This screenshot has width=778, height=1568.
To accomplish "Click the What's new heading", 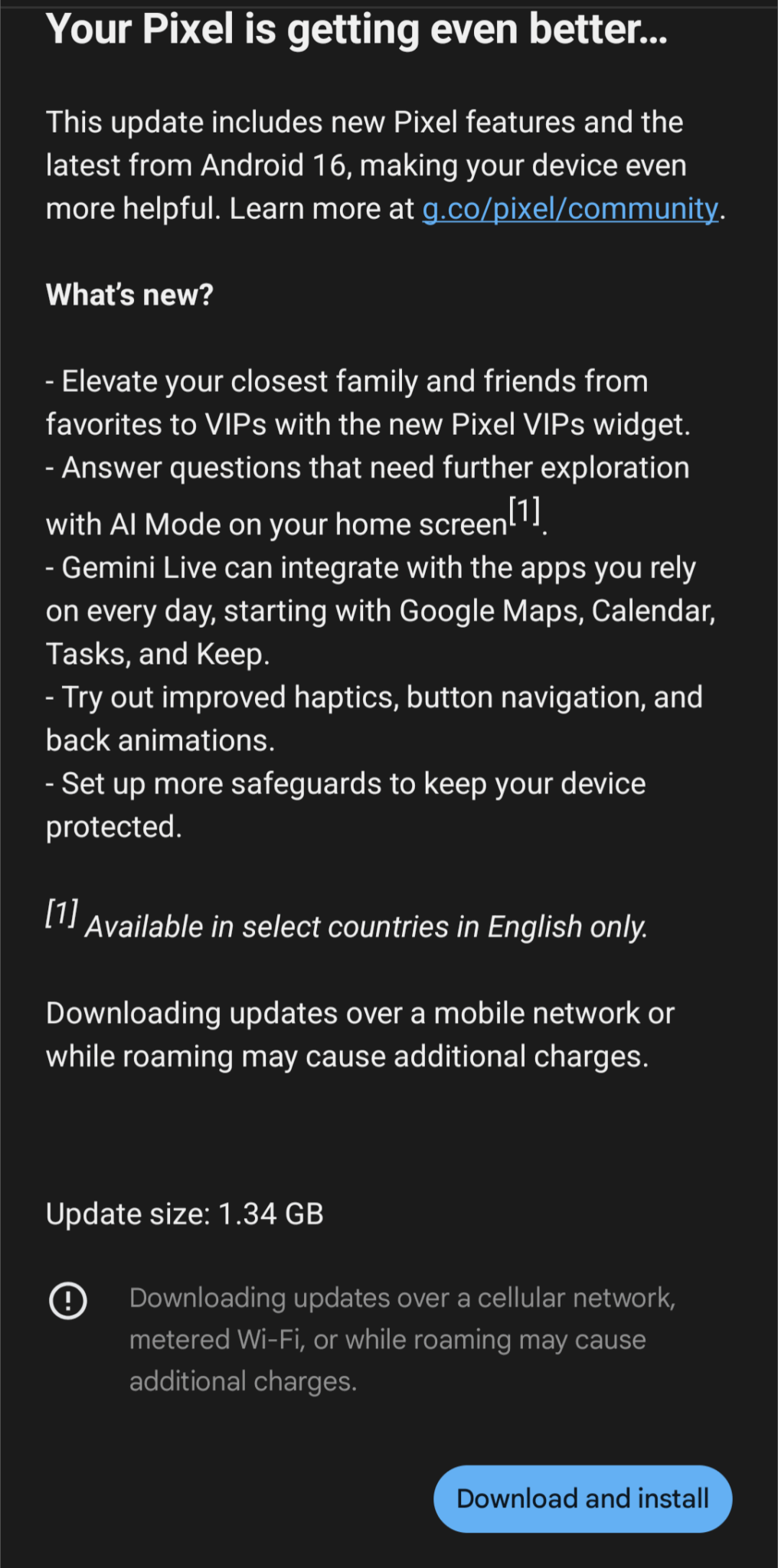I will (129, 294).
